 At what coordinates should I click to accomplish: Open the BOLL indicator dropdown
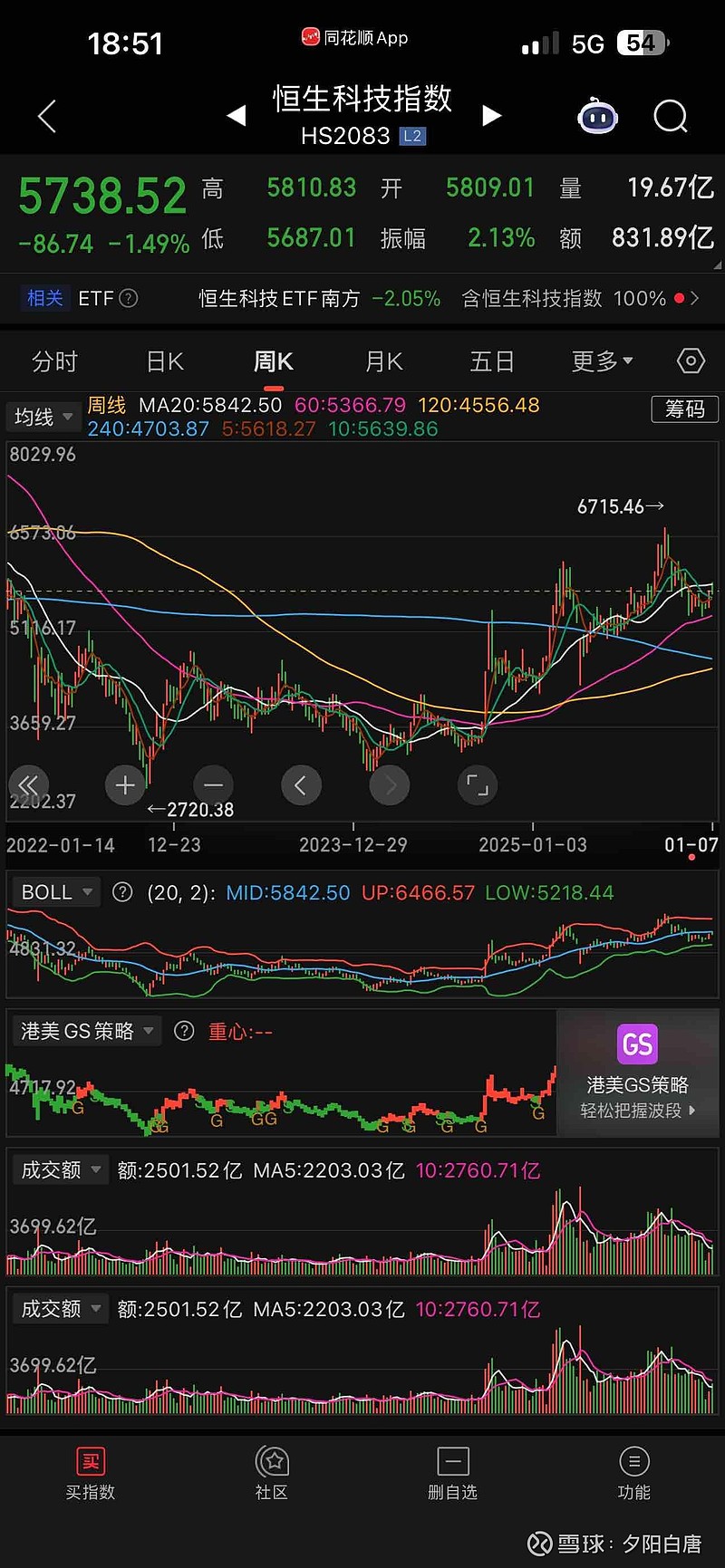pyautogui.click(x=54, y=892)
